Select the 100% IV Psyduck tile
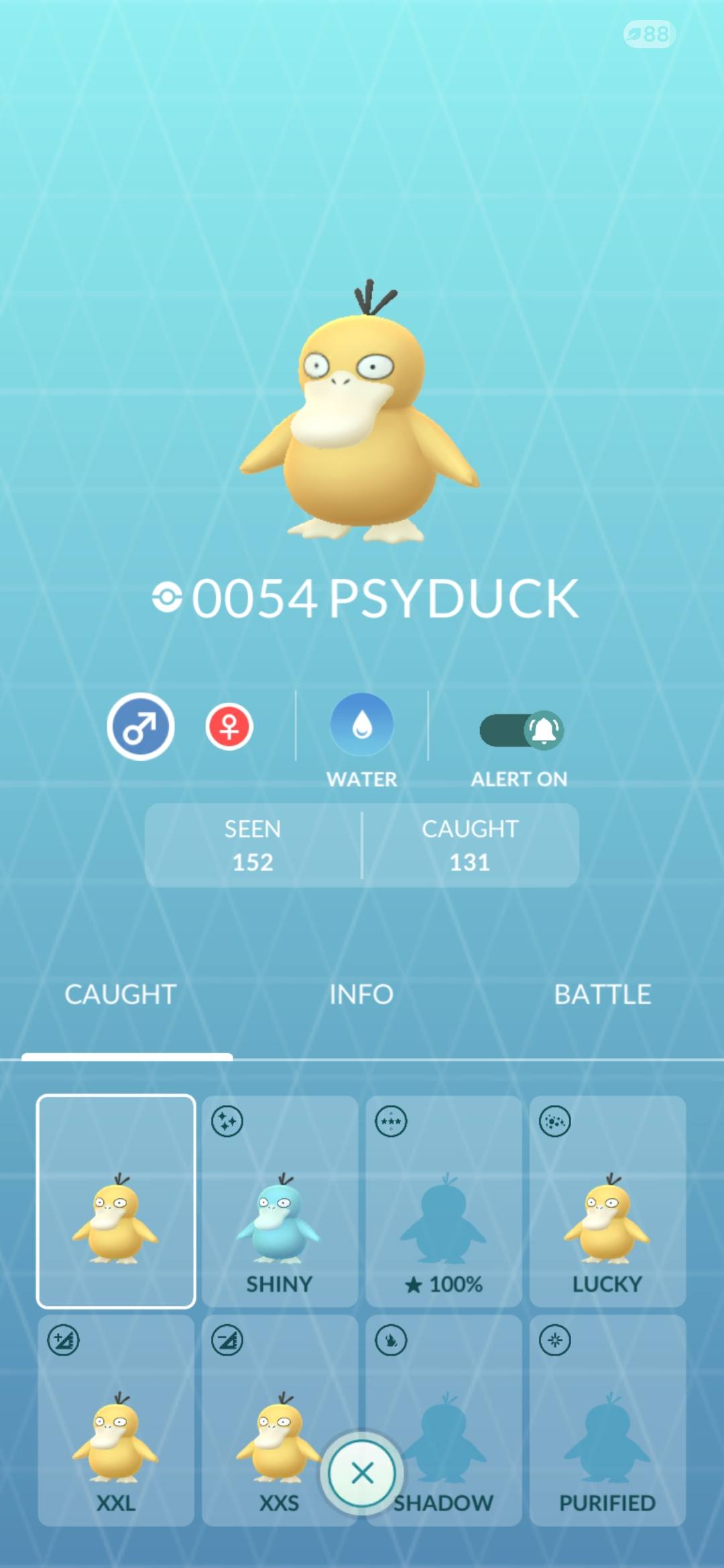 [x=444, y=1201]
